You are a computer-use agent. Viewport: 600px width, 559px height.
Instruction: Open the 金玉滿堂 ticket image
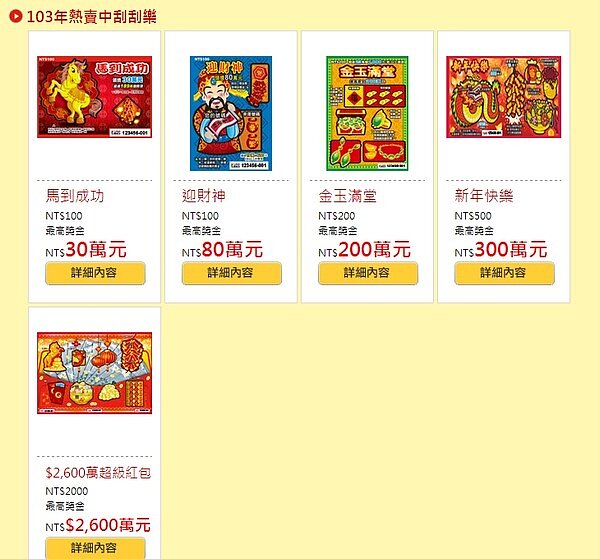click(367, 113)
